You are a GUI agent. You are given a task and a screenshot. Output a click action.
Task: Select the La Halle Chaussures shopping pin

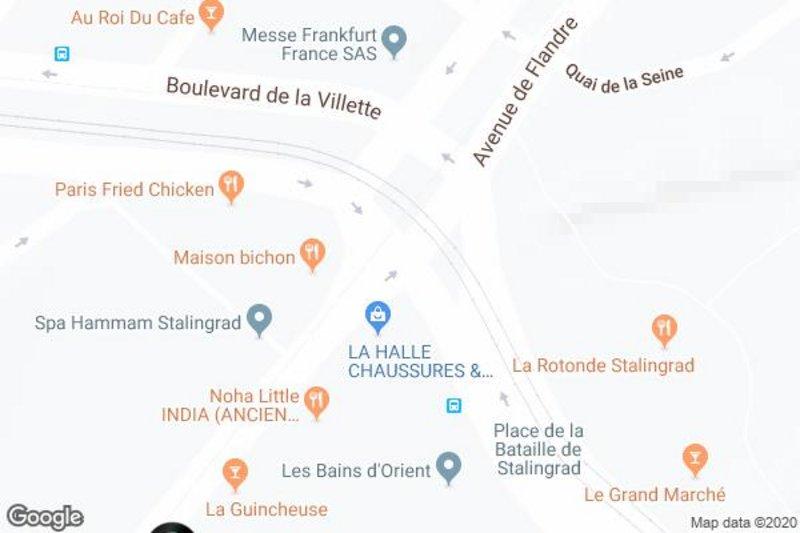point(378,317)
